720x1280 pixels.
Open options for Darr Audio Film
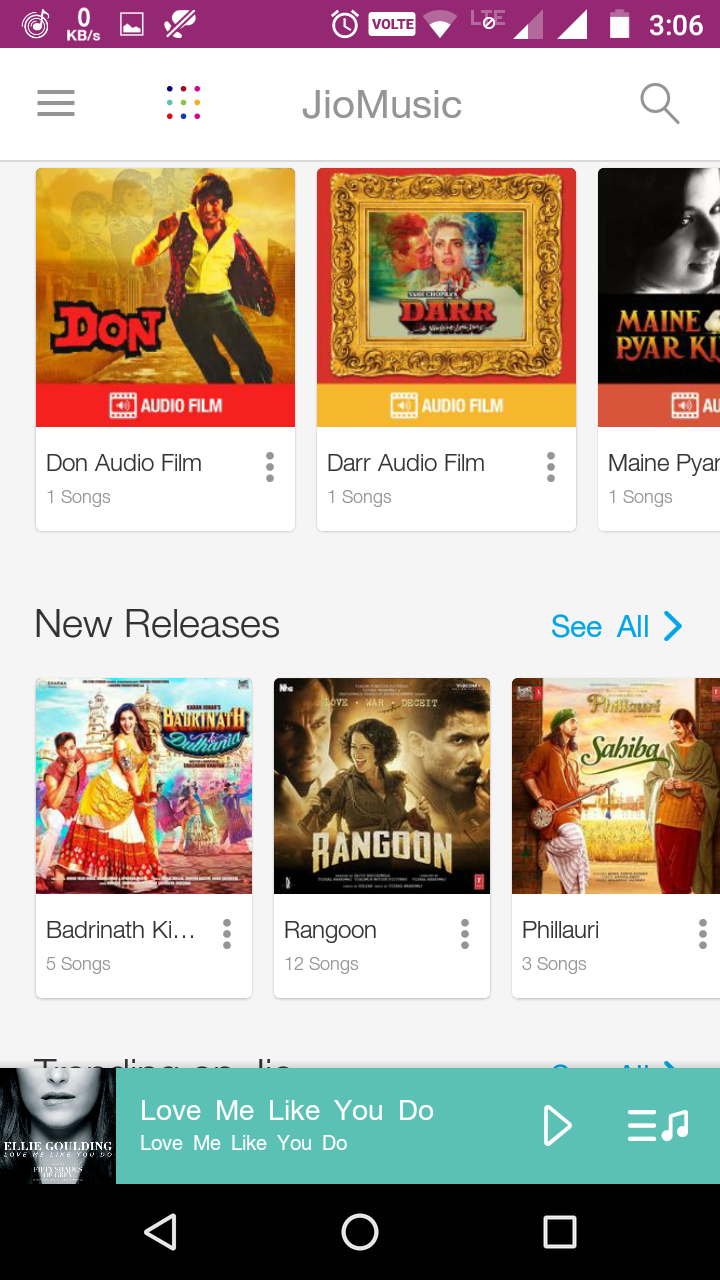tap(551, 467)
